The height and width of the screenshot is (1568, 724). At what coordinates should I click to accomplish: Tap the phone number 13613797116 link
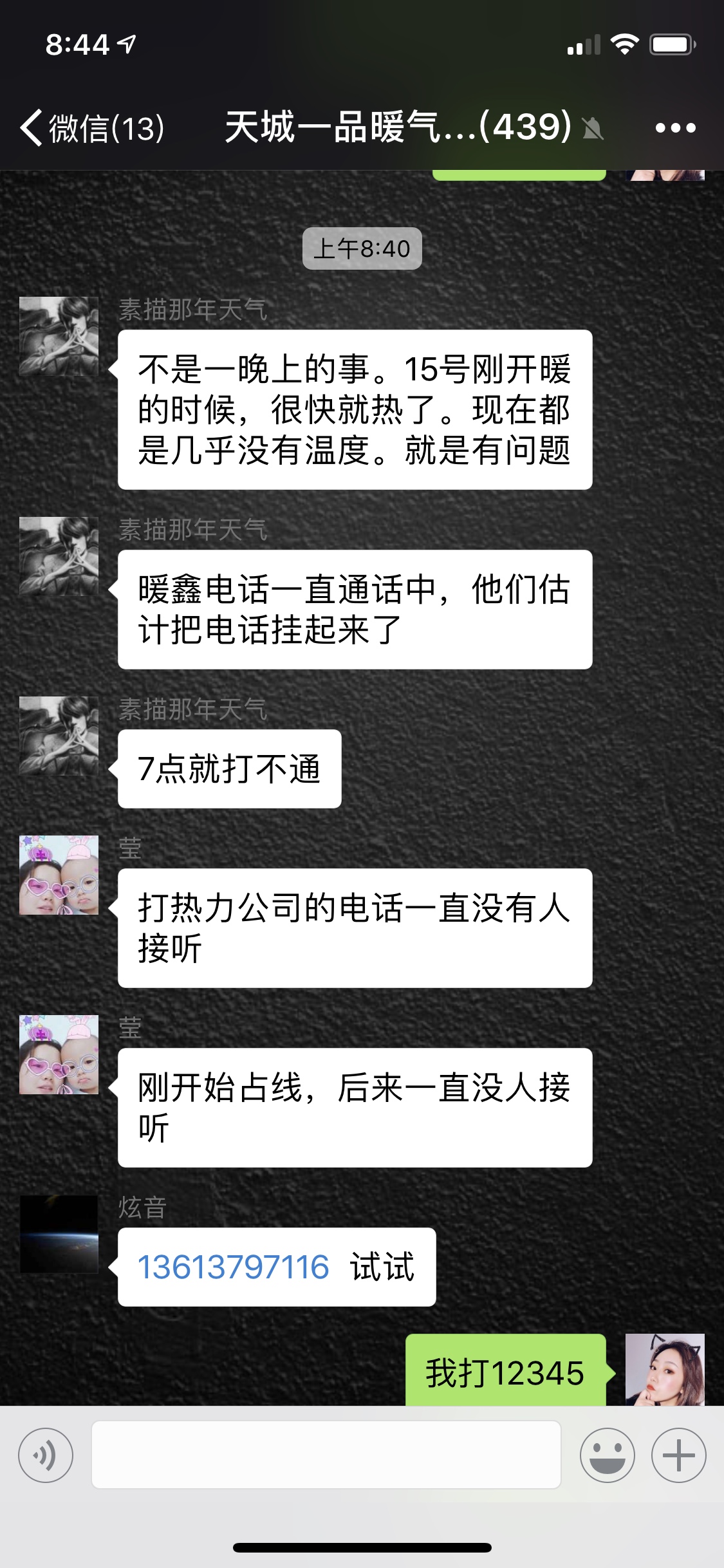click(234, 1267)
